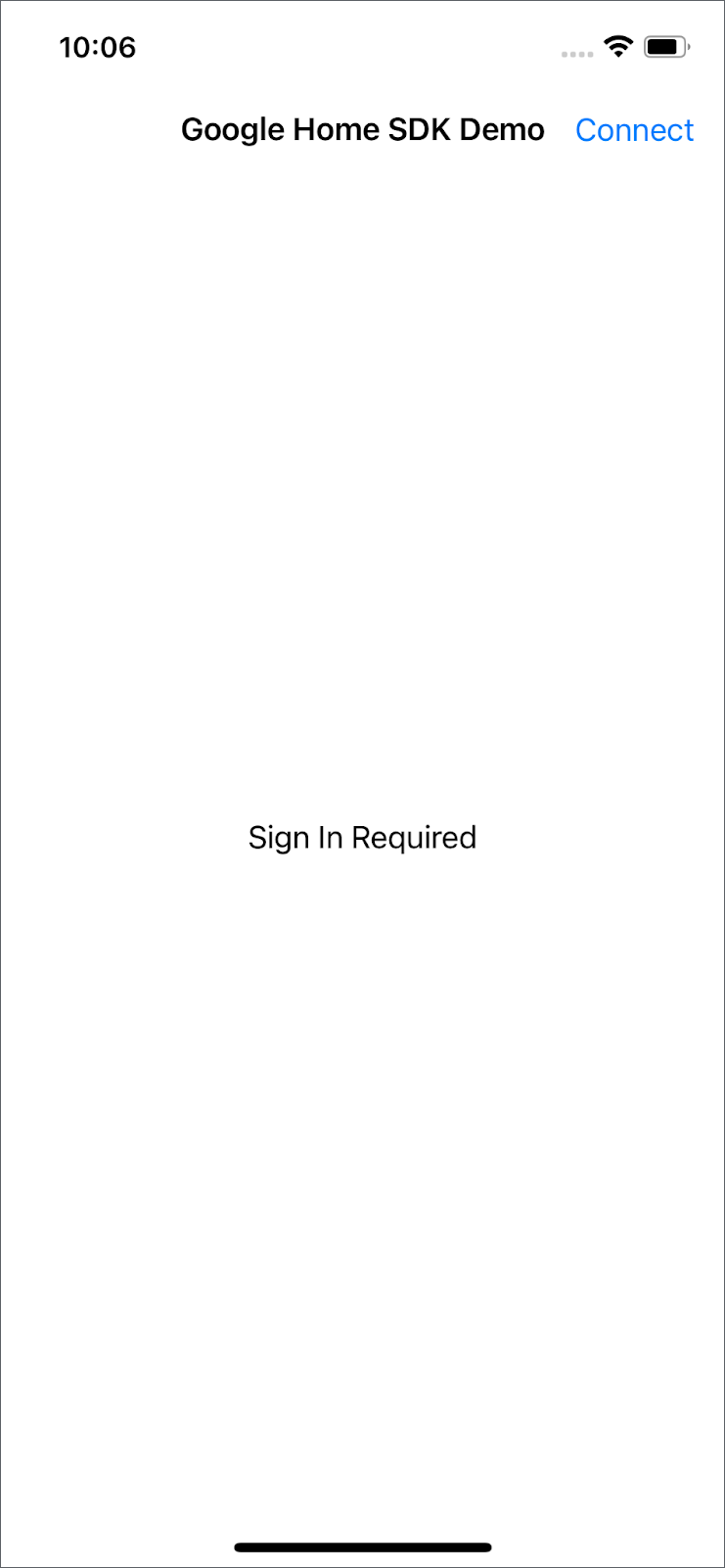
Task: Tap the battery icon at top right
Action: tap(666, 47)
